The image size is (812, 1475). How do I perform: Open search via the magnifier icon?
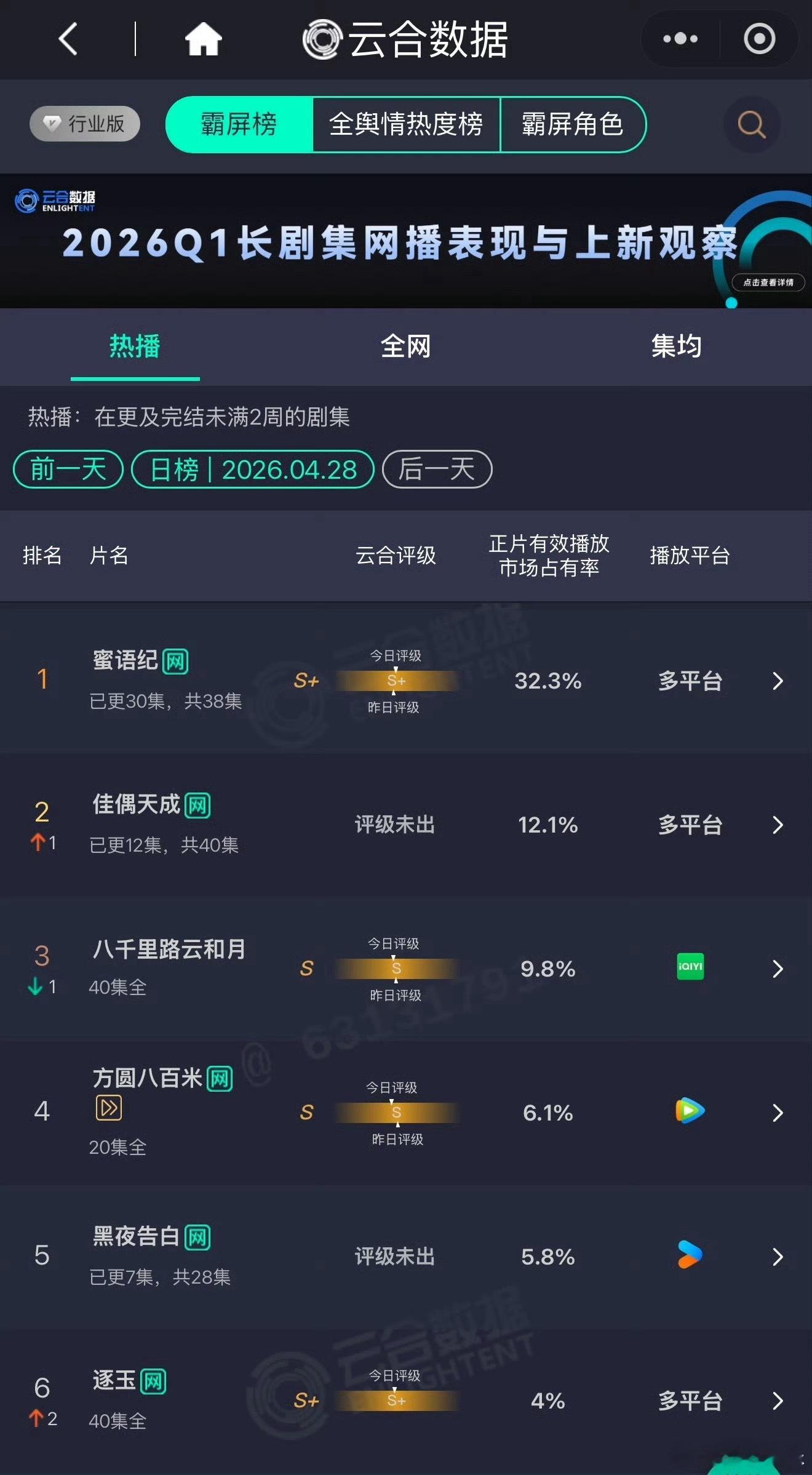click(x=752, y=125)
